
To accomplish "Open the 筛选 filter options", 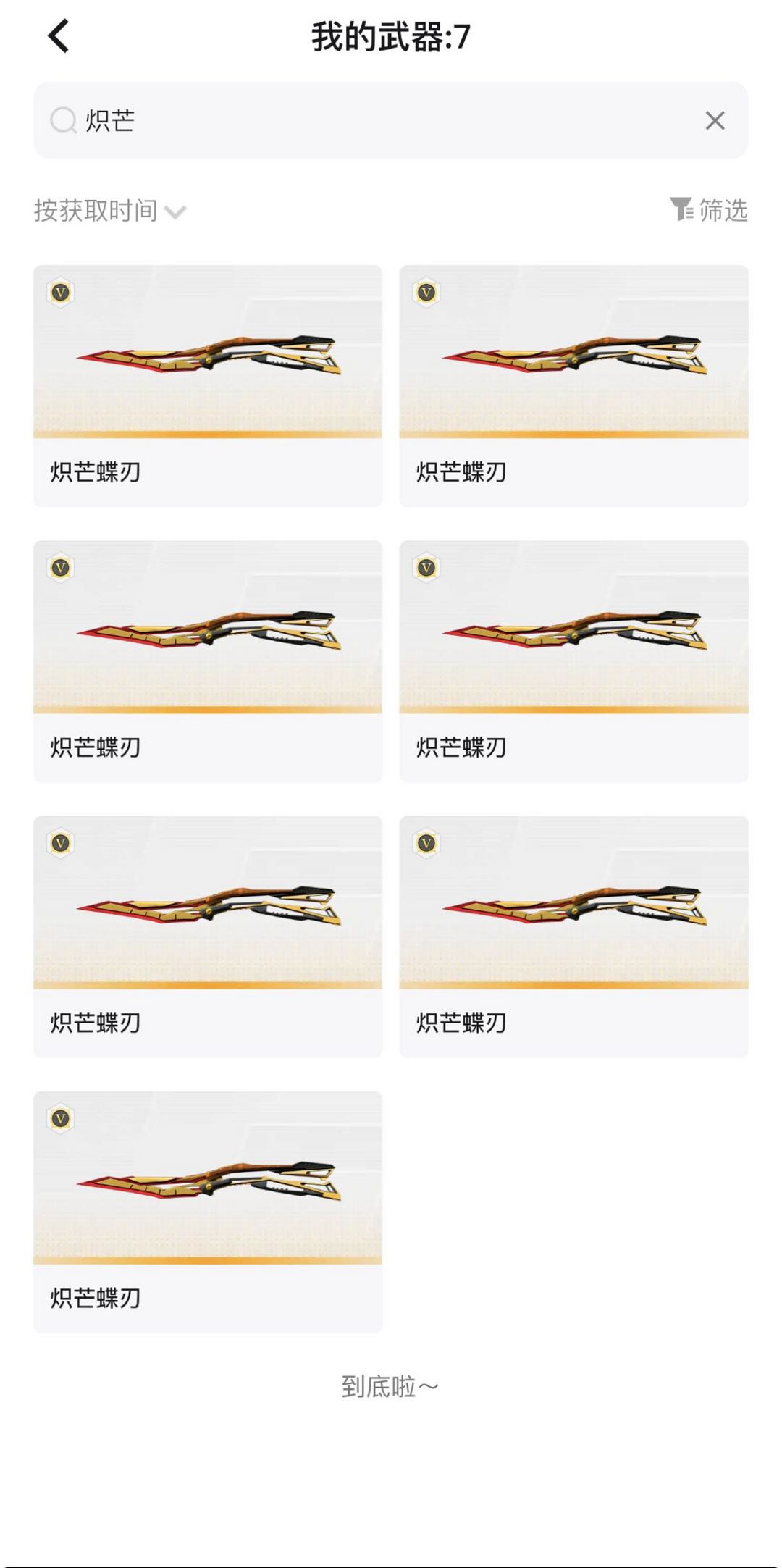I will 708,210.
